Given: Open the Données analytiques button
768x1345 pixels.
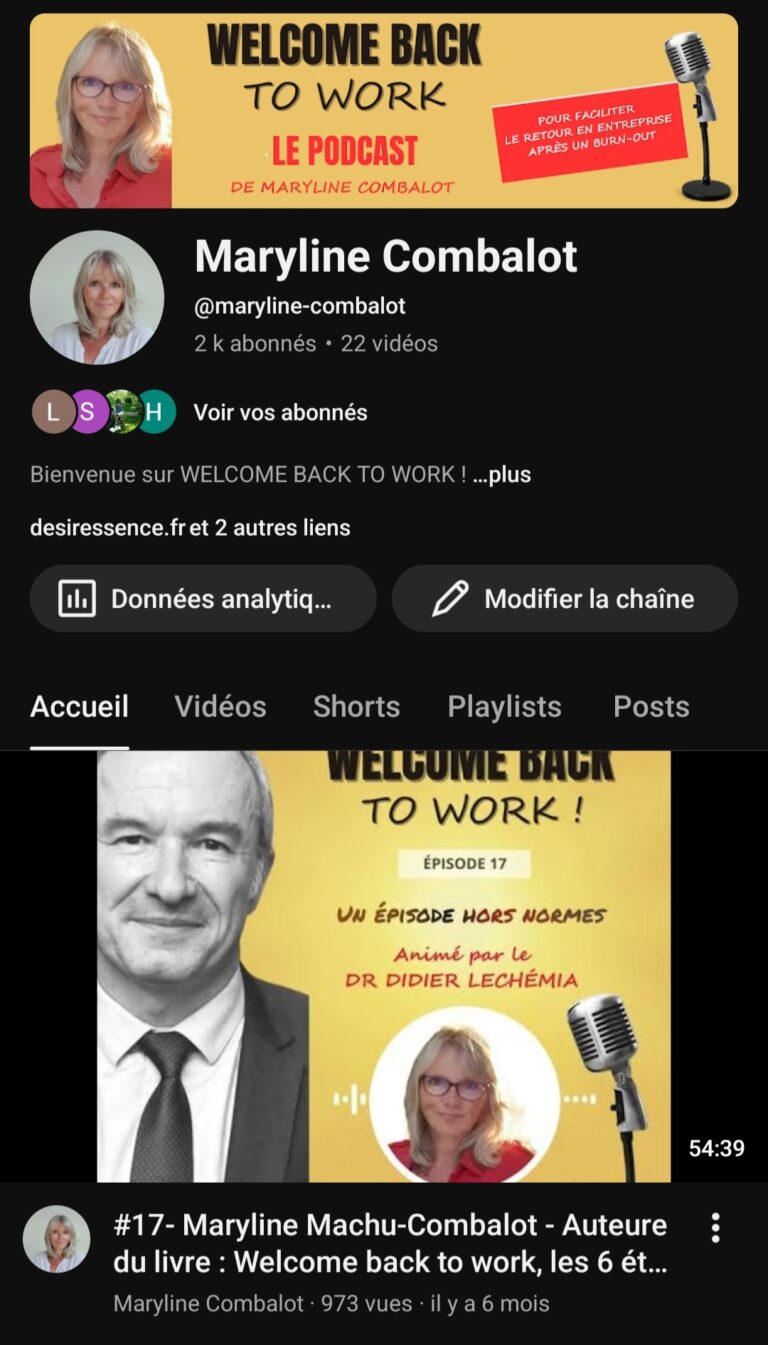Looking at the screenshot, I should (x=203, y=599).
